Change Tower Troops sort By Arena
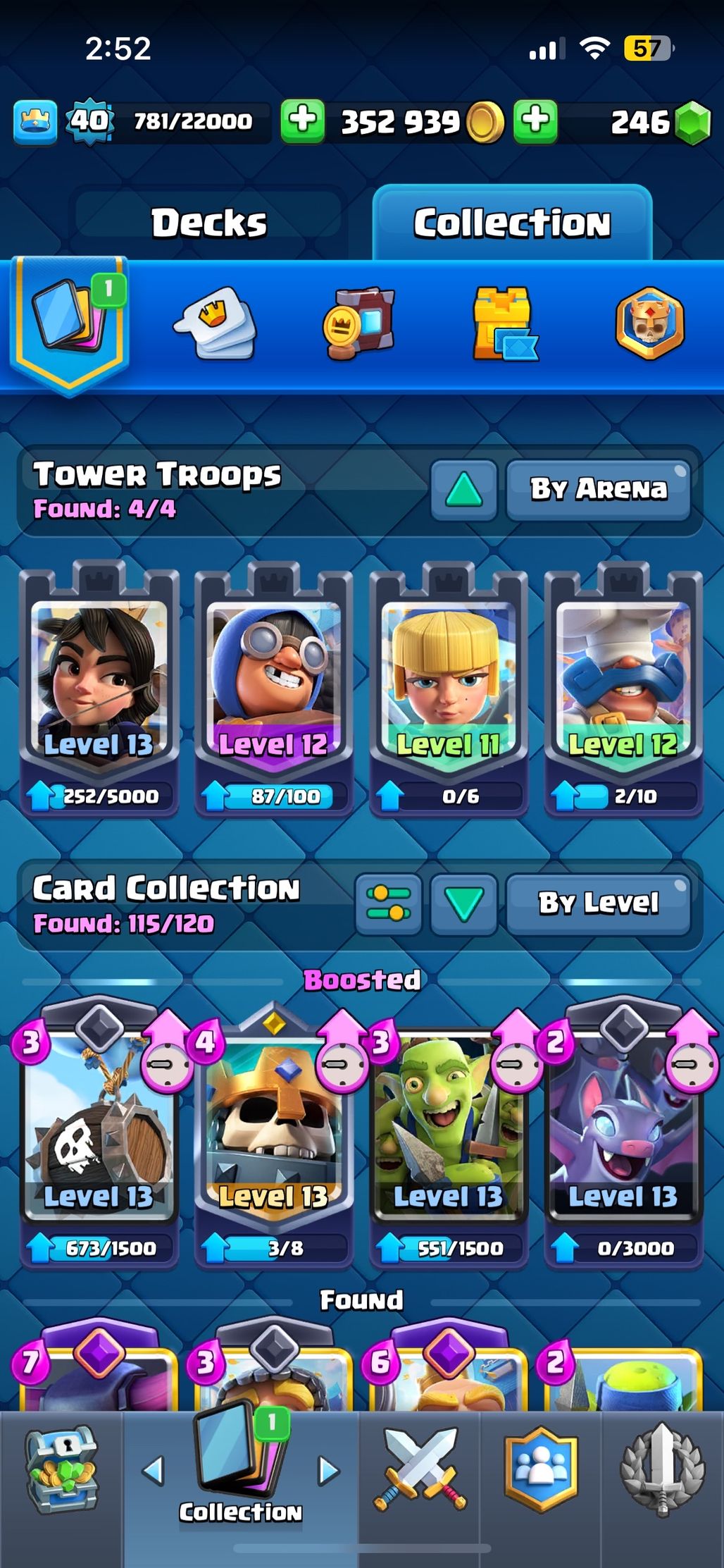724x1568 pixels. (x=599, y=489)
